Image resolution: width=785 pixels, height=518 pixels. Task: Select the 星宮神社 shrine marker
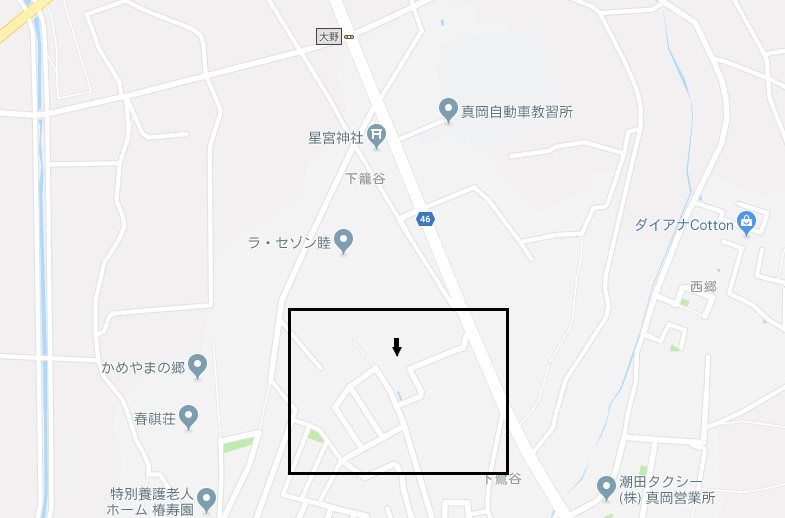coord(376,135)
